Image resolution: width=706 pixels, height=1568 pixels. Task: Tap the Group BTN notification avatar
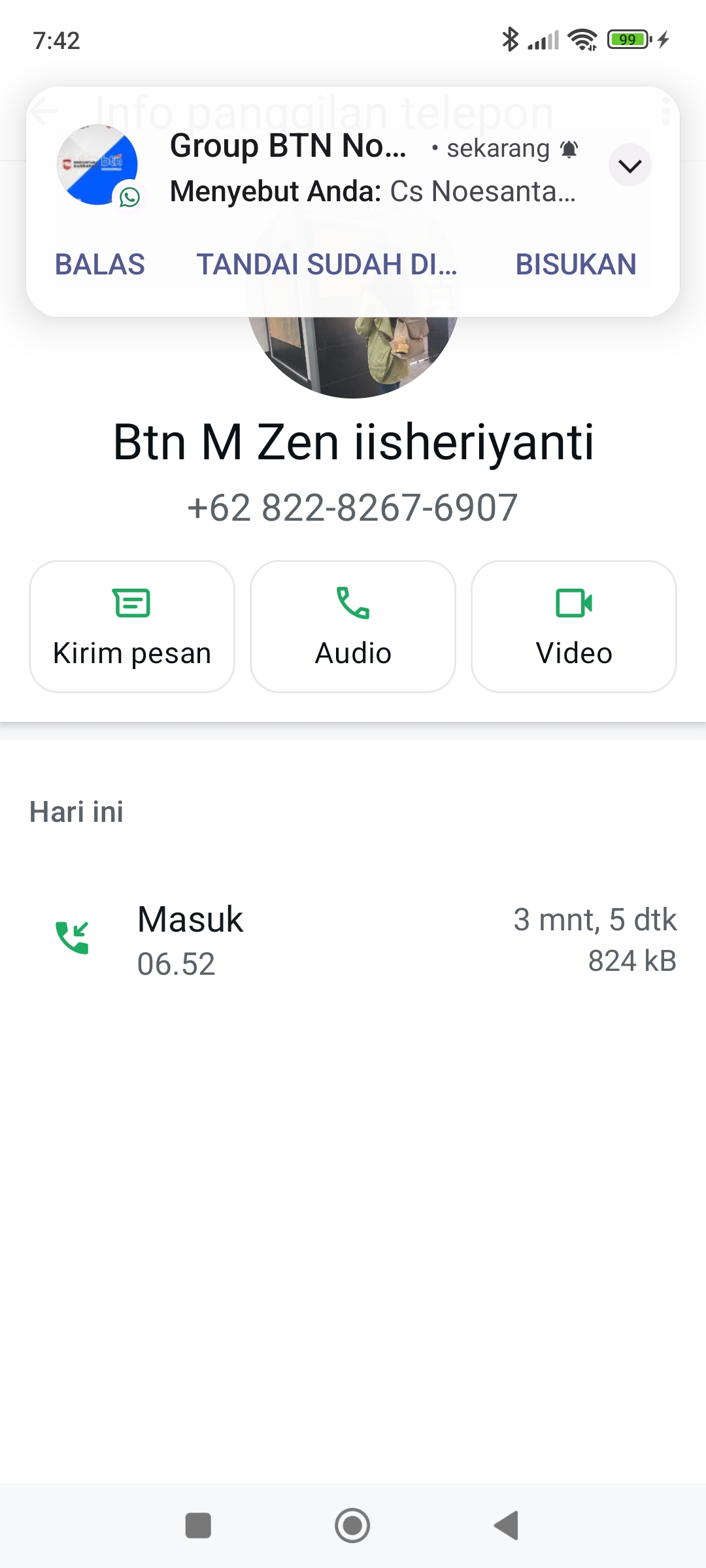[95, 165]
